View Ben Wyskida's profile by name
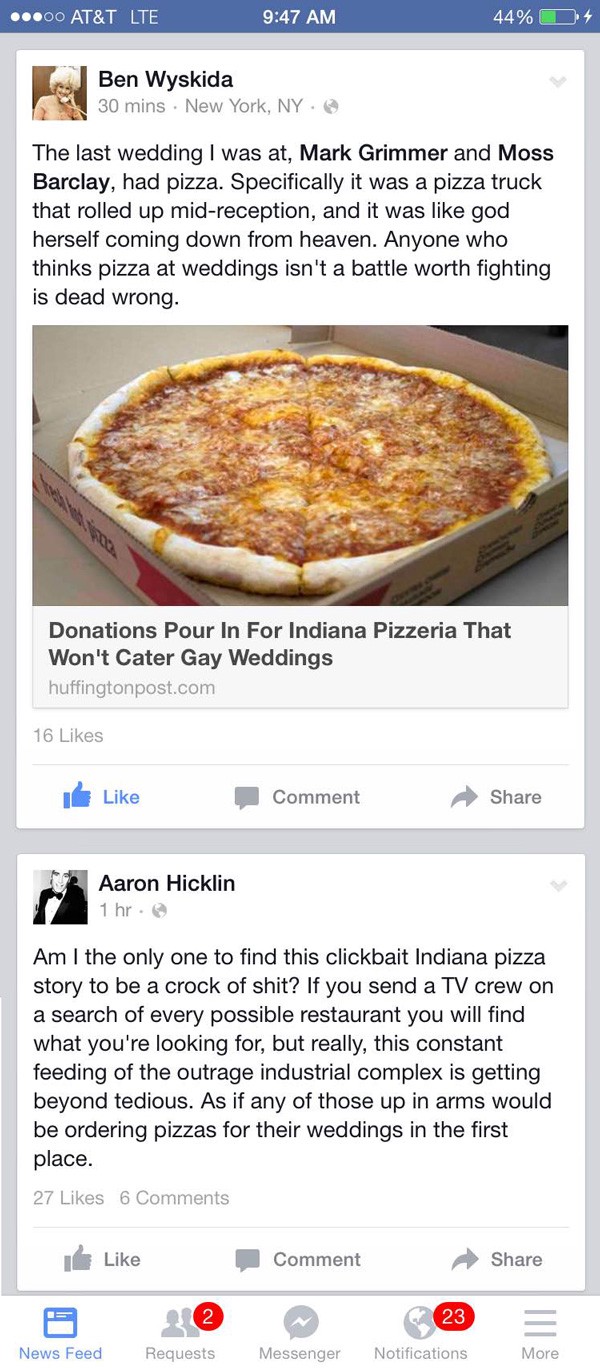 pyautogui.click(x=165, y=79)
